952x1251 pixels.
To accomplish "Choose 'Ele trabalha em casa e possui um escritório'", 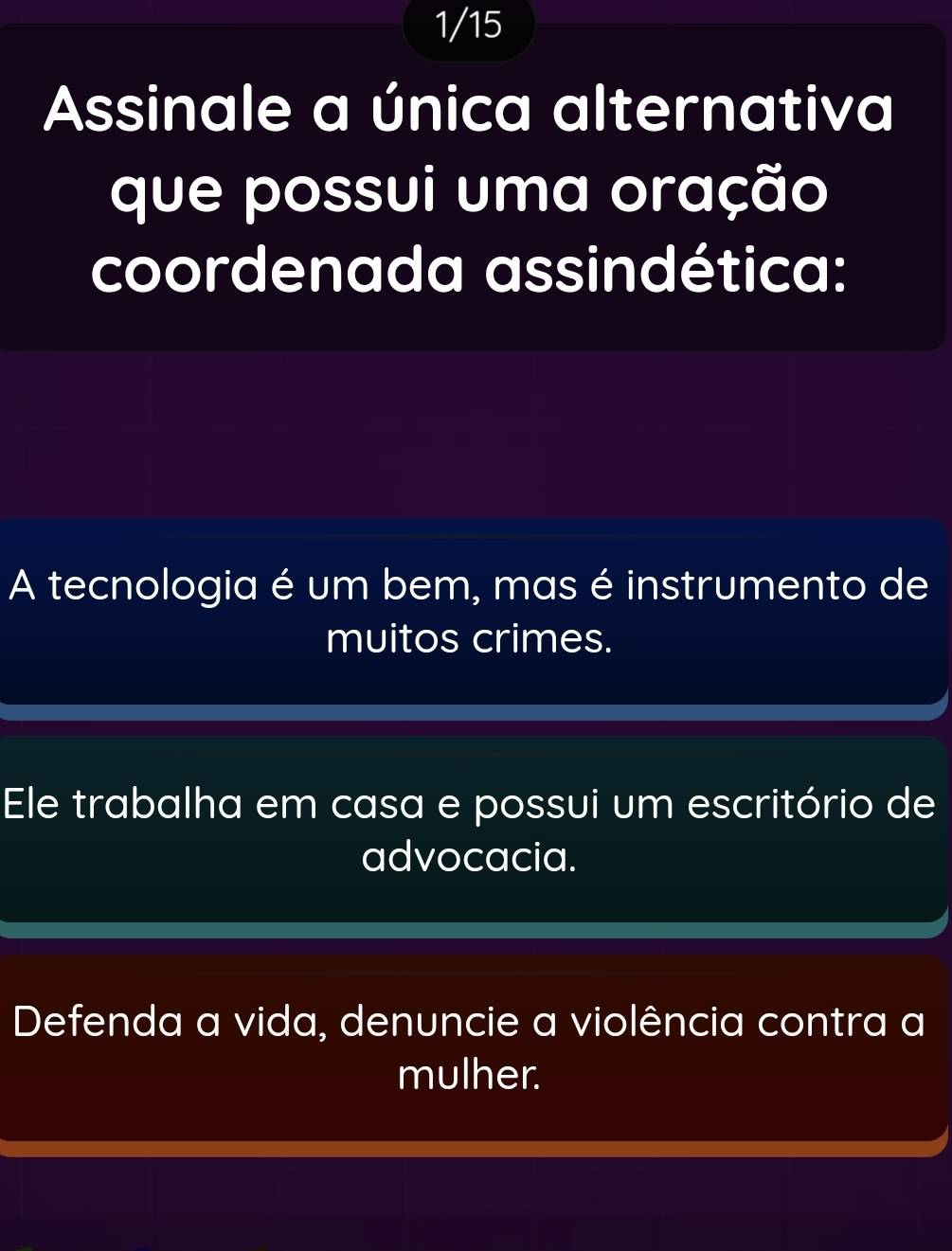I will [471, 831].
